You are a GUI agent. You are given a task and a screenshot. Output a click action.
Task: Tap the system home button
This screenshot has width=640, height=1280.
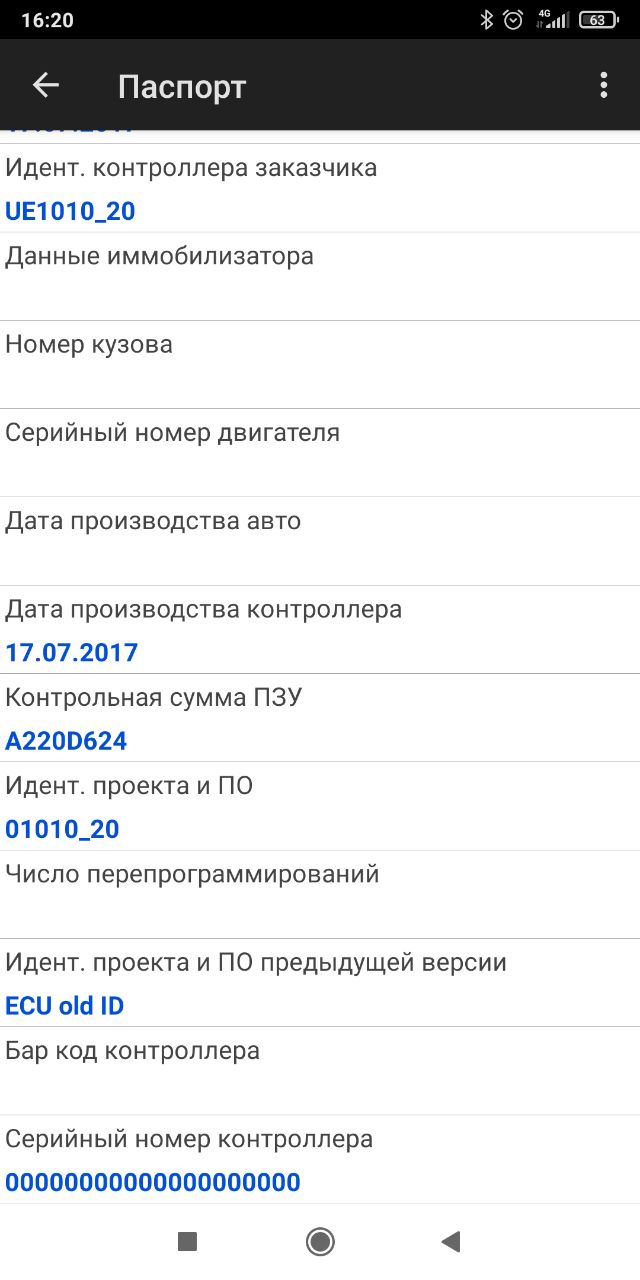click(x=320, y=1241)
